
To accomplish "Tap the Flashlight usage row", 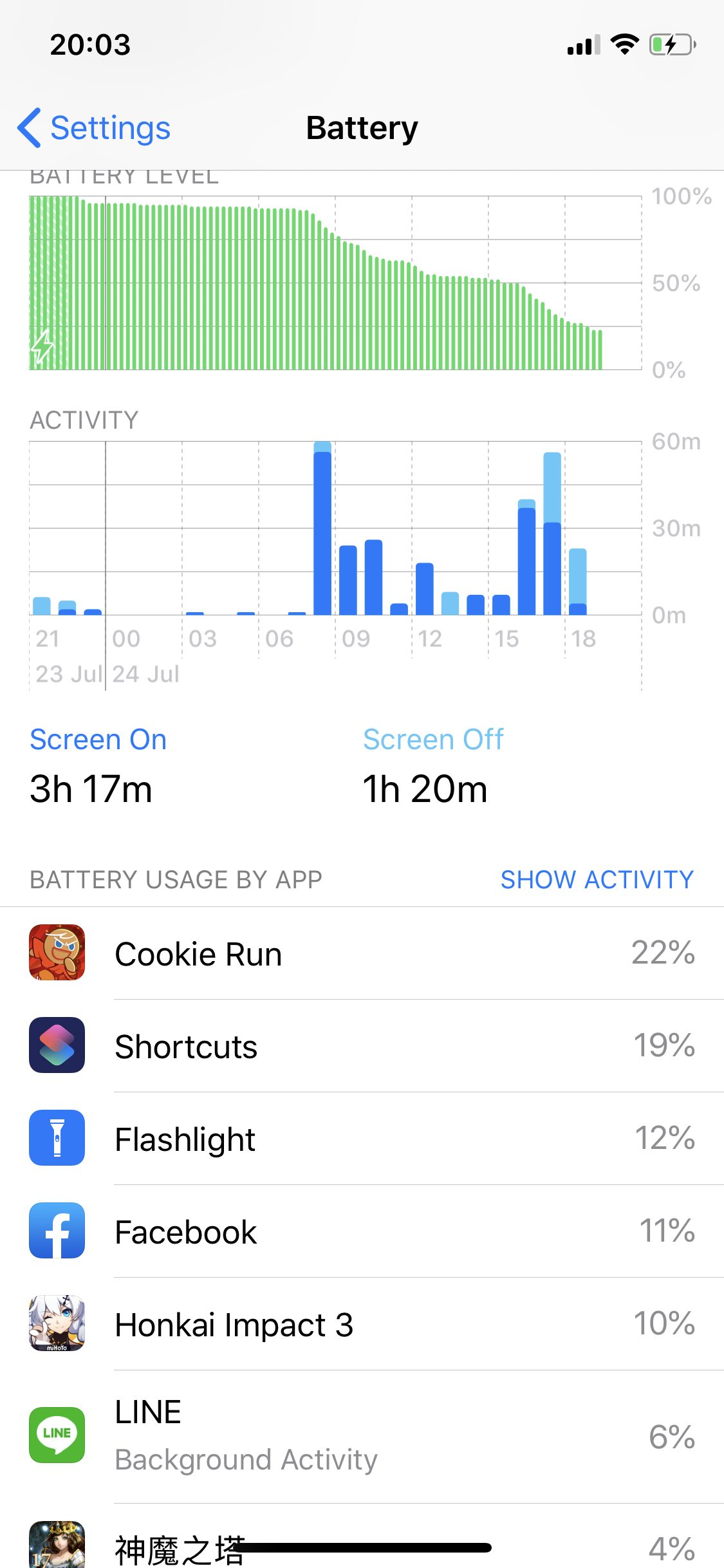I will click(x=362, y=1139).
